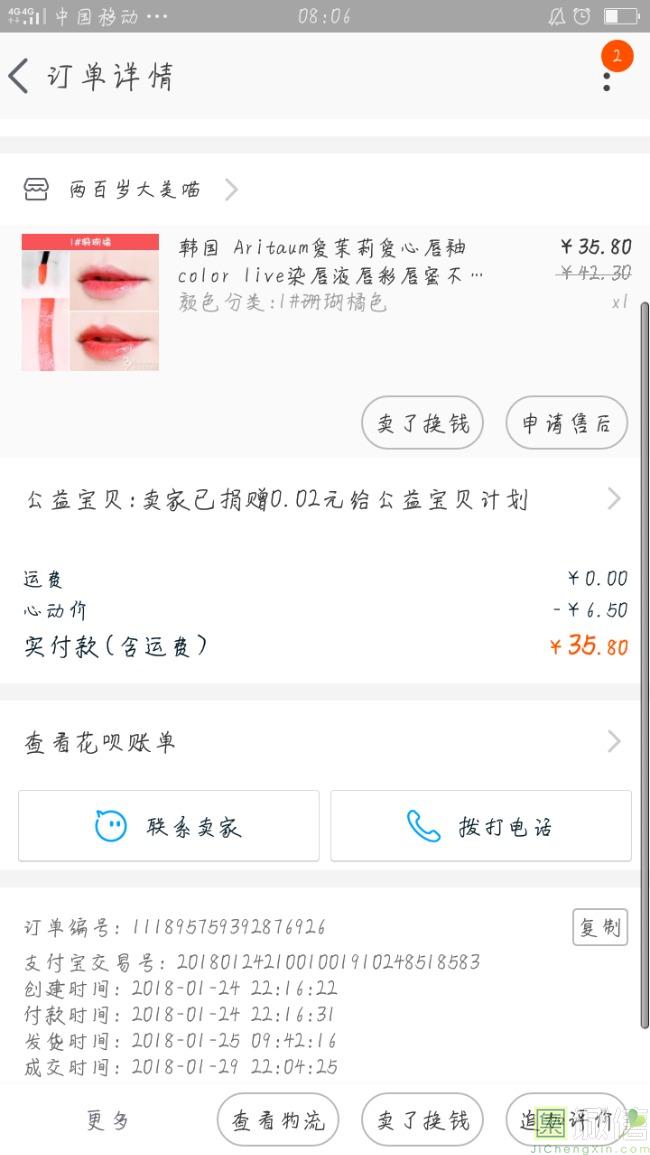Tap 联系卖家 to message the seller
The height and width of the screenshot is (1155, 650).
(x=169, y=826)
